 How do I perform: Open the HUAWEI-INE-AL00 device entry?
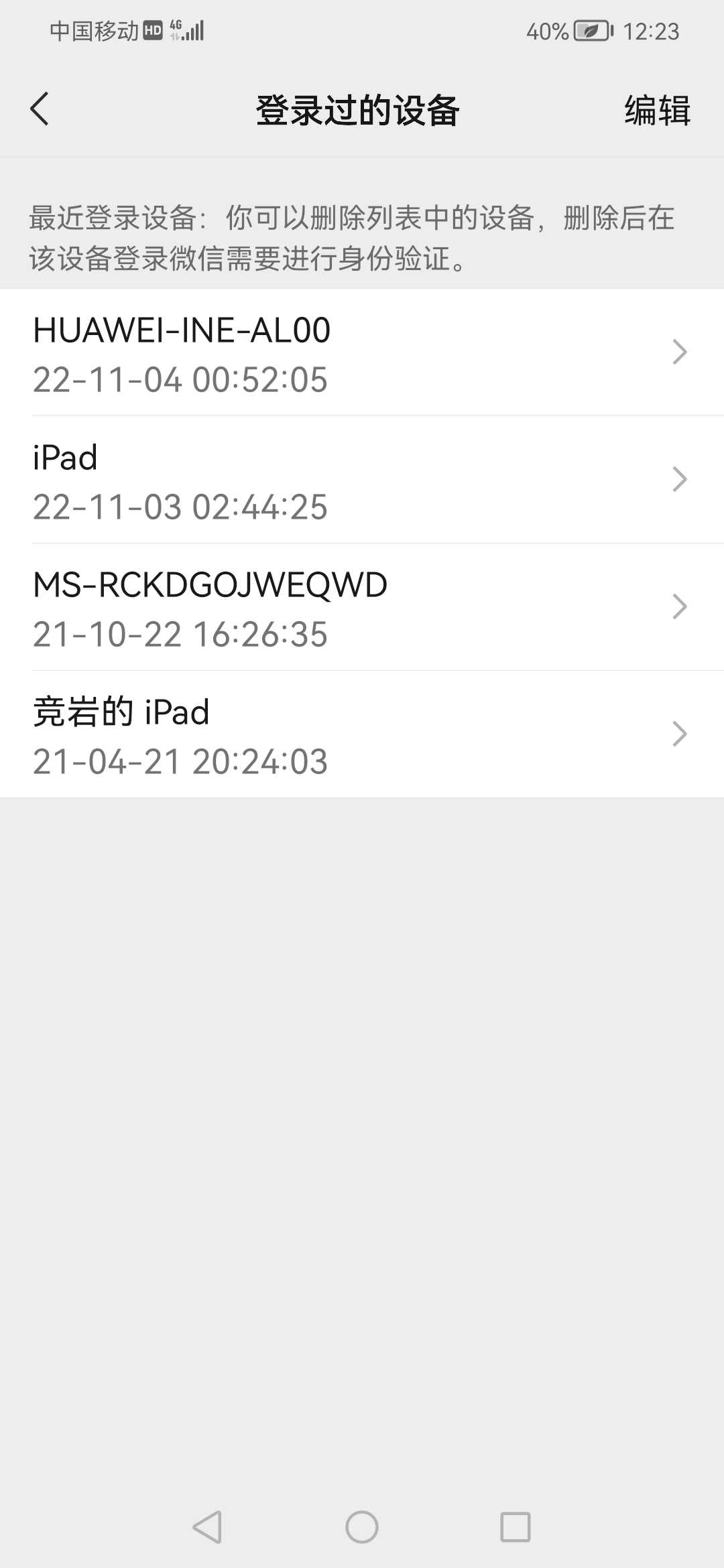(362, 352)
